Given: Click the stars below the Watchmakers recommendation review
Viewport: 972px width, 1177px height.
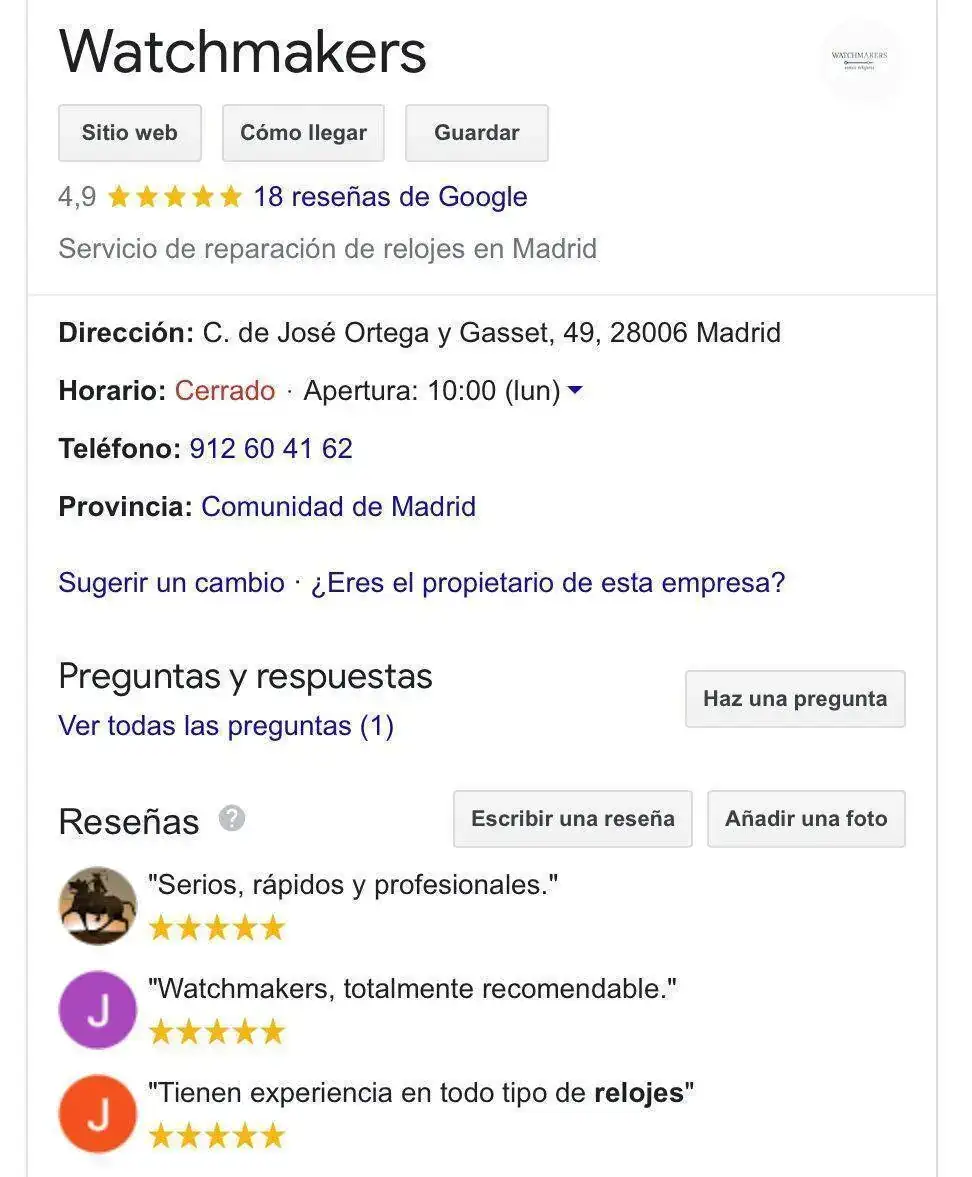Looking at the screenshot, I should pyautogui.click(x=216, y=1032).
